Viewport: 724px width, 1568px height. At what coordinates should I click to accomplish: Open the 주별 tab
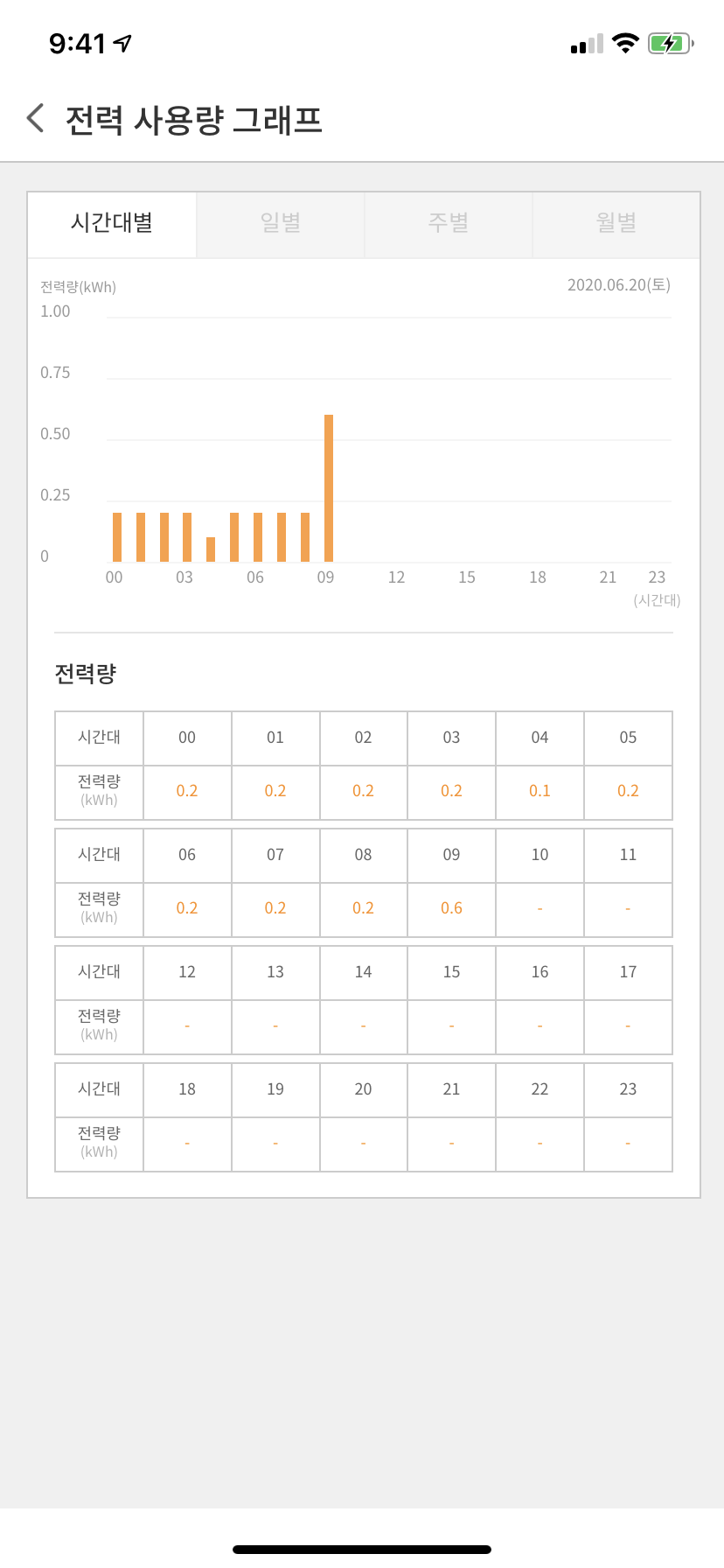(449, 224)
